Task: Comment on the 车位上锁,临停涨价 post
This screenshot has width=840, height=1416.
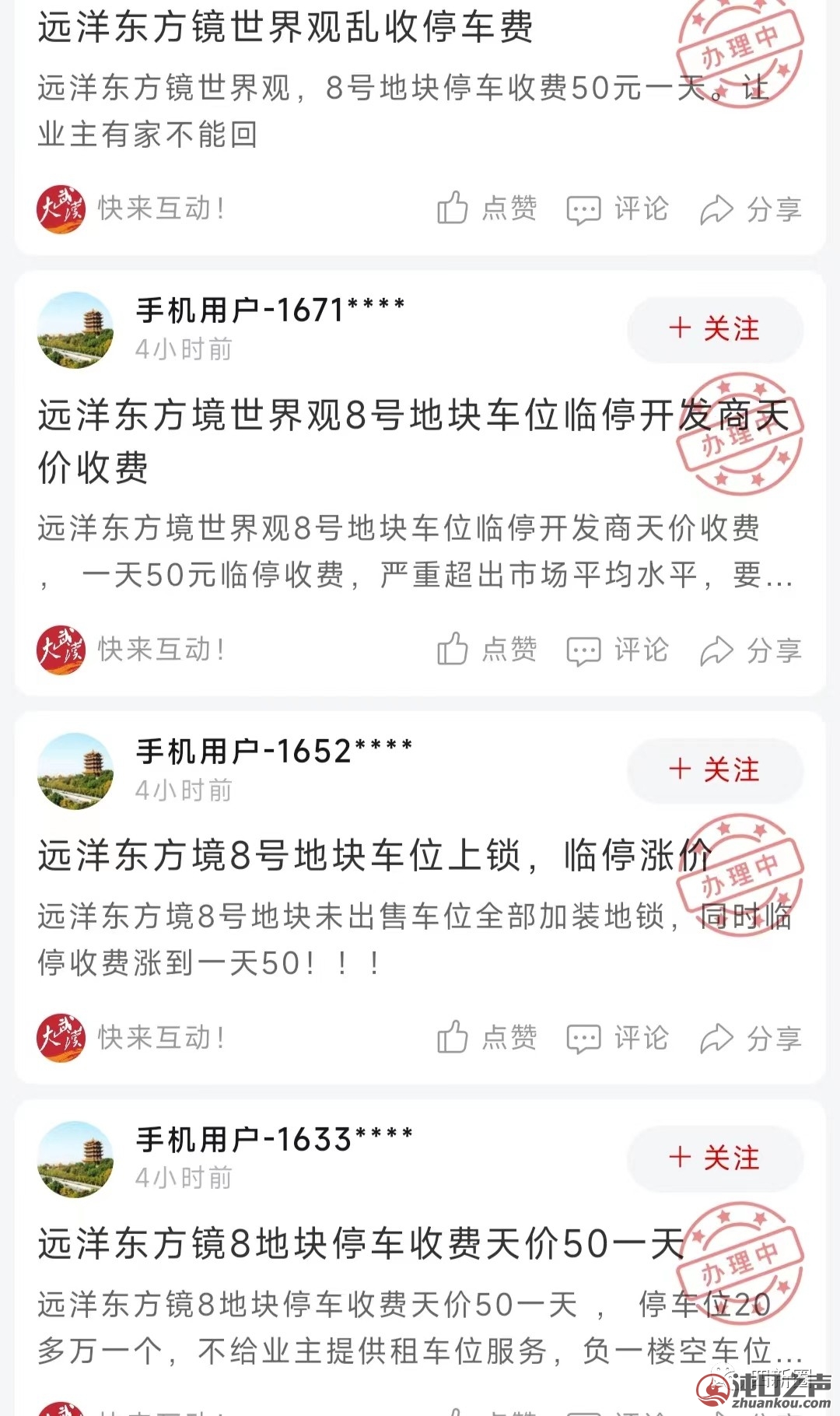Action: (x=618, y=1038)
